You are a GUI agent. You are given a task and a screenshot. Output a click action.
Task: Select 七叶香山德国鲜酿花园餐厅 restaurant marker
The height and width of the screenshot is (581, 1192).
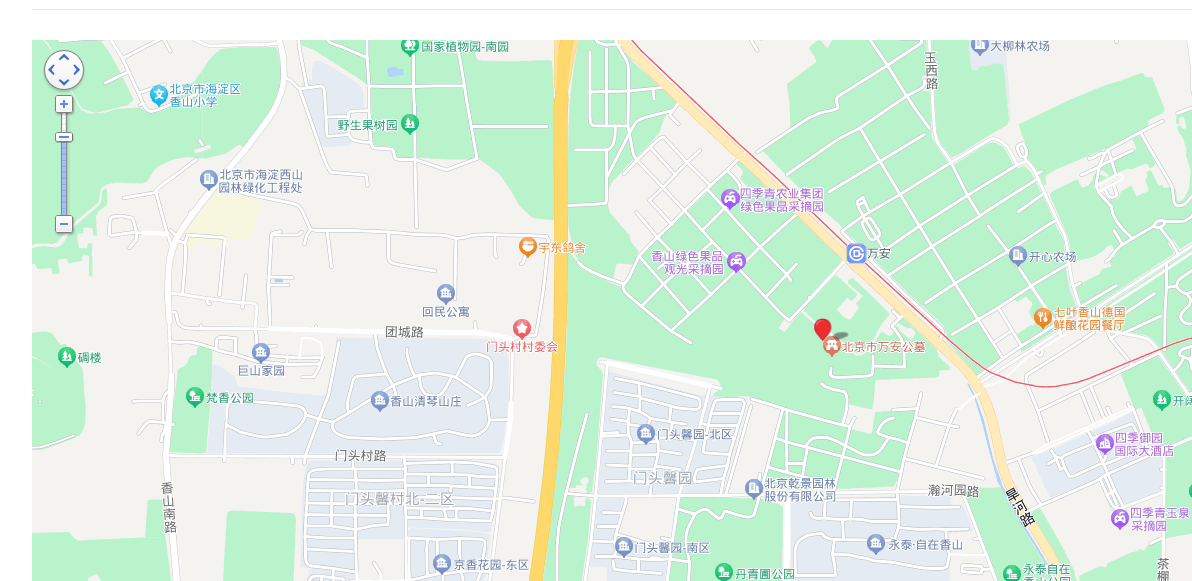coord(1042,318)
